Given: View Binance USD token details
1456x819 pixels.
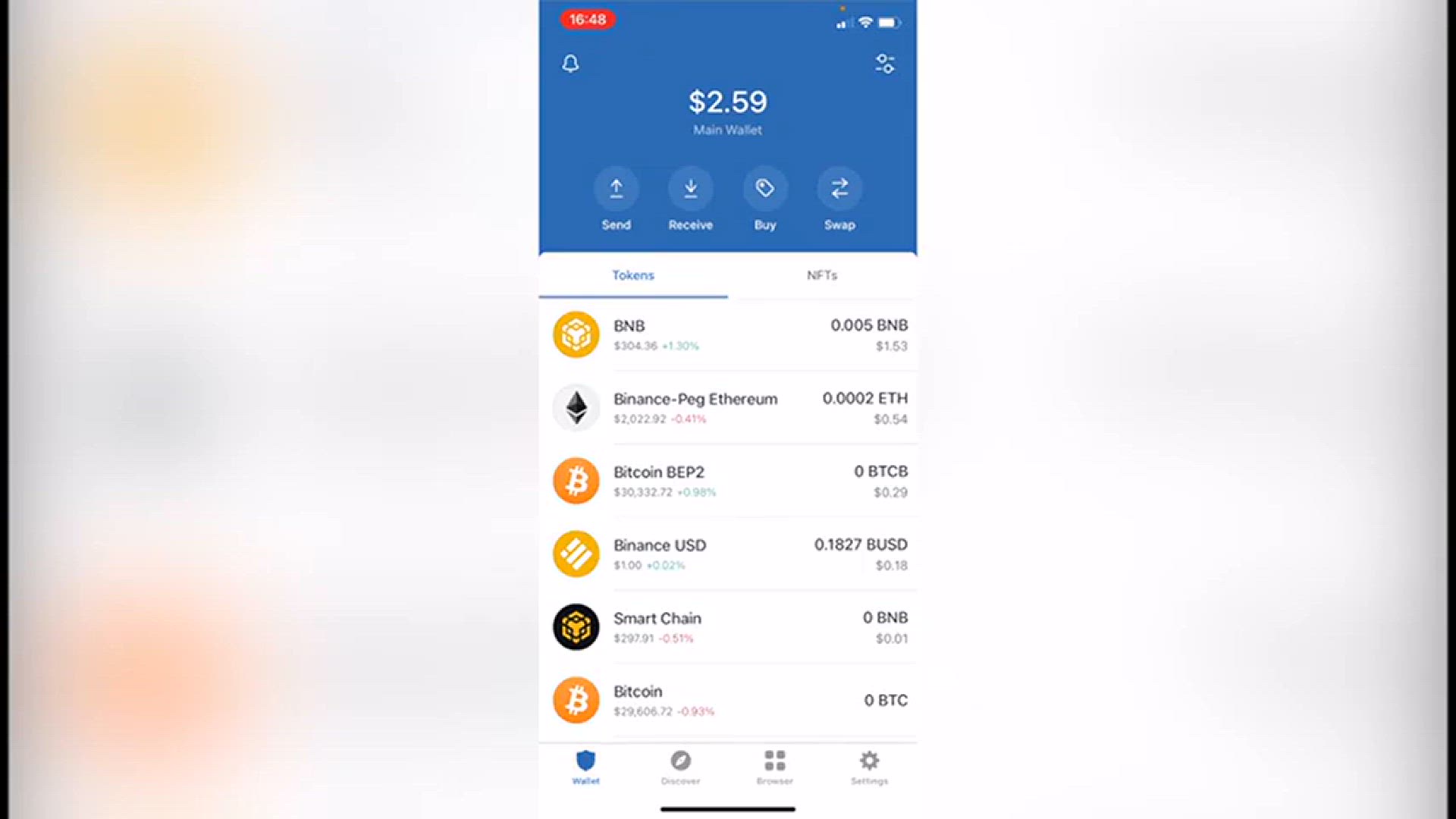Looking at the screenshot, I should pyautogui.click(x=728, y=554).
